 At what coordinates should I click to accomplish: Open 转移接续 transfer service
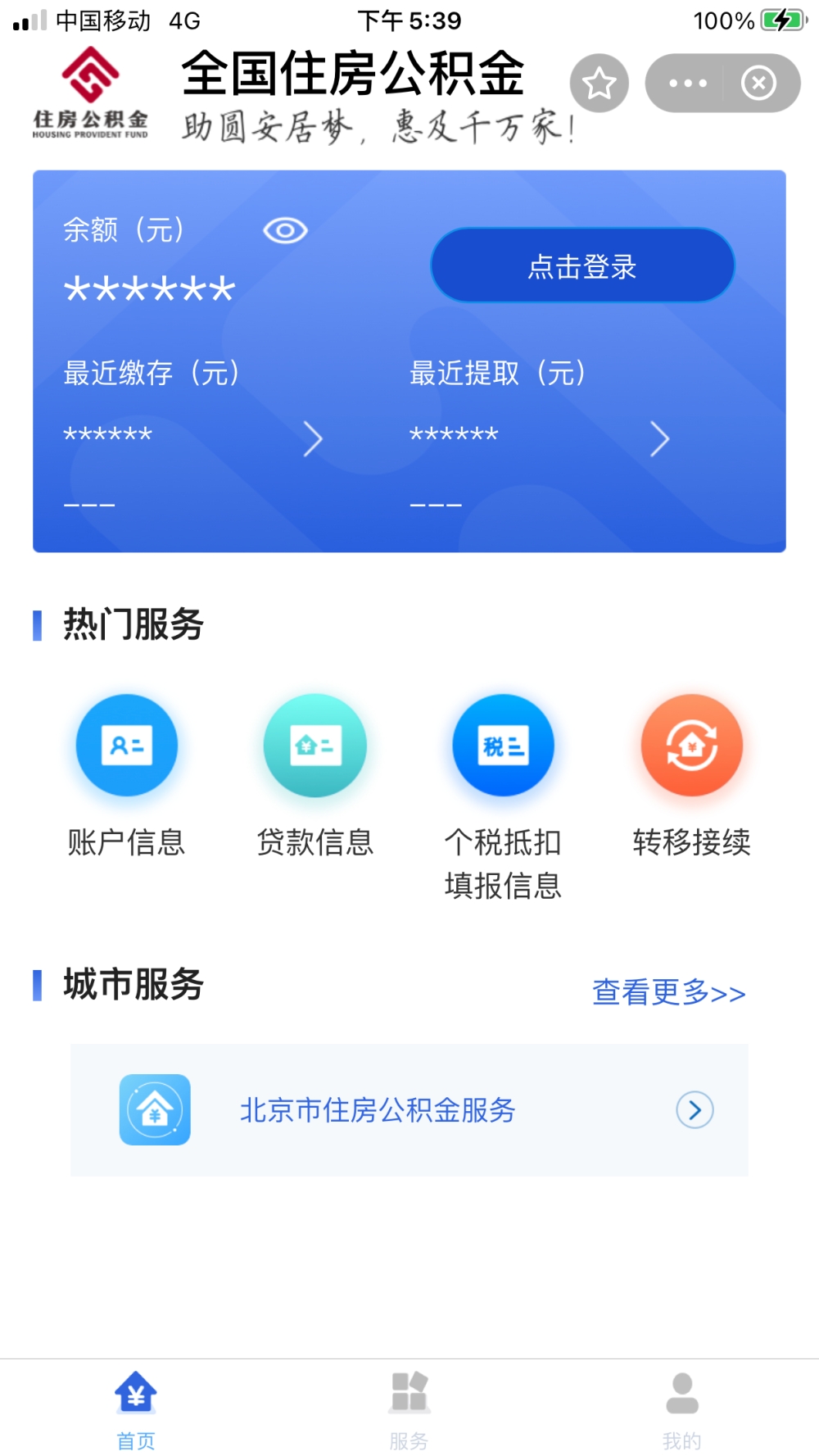tap(691, 774)
